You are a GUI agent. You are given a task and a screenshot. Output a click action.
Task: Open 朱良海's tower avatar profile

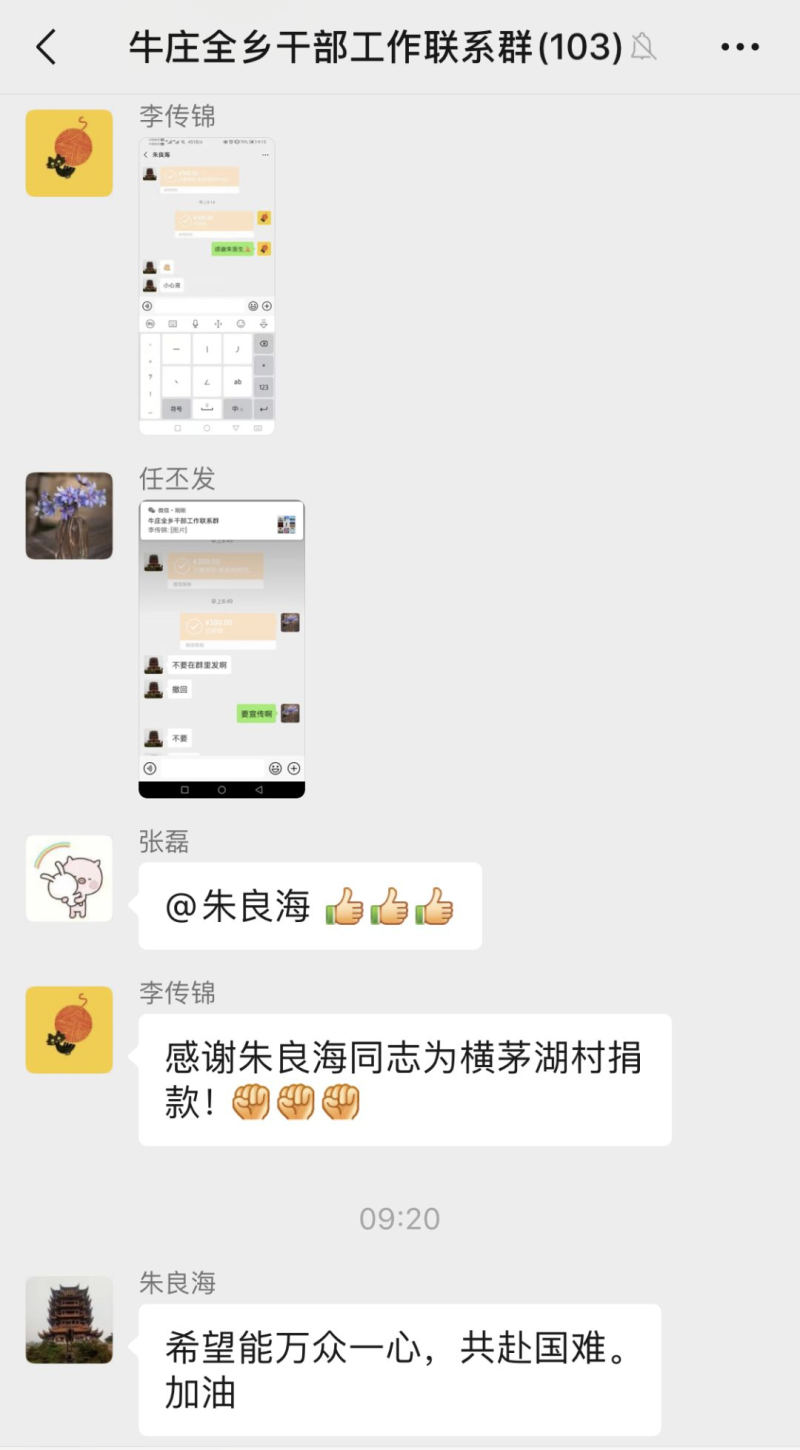[69, 1320]
